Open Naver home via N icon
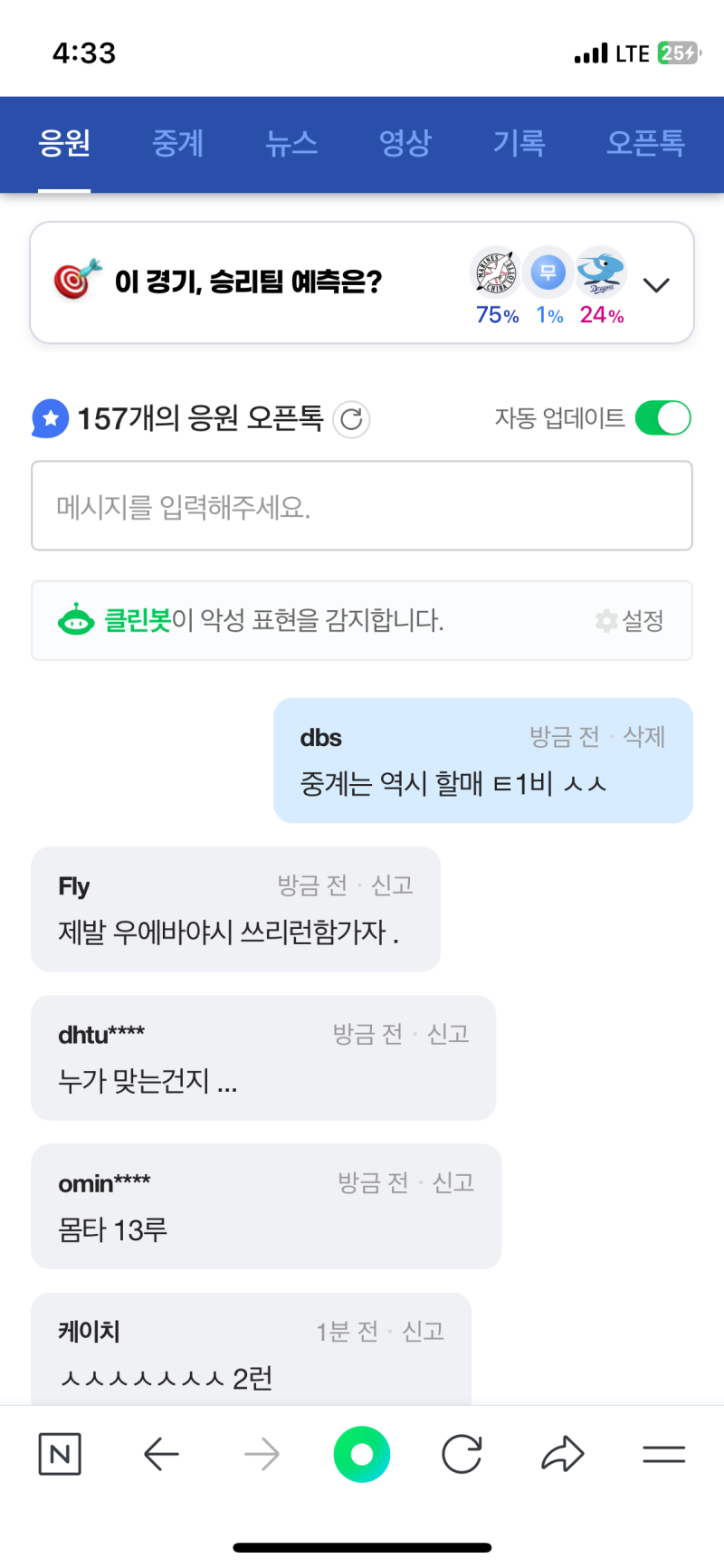Viewport: 724px width, 1568px height. [60, 1454]
